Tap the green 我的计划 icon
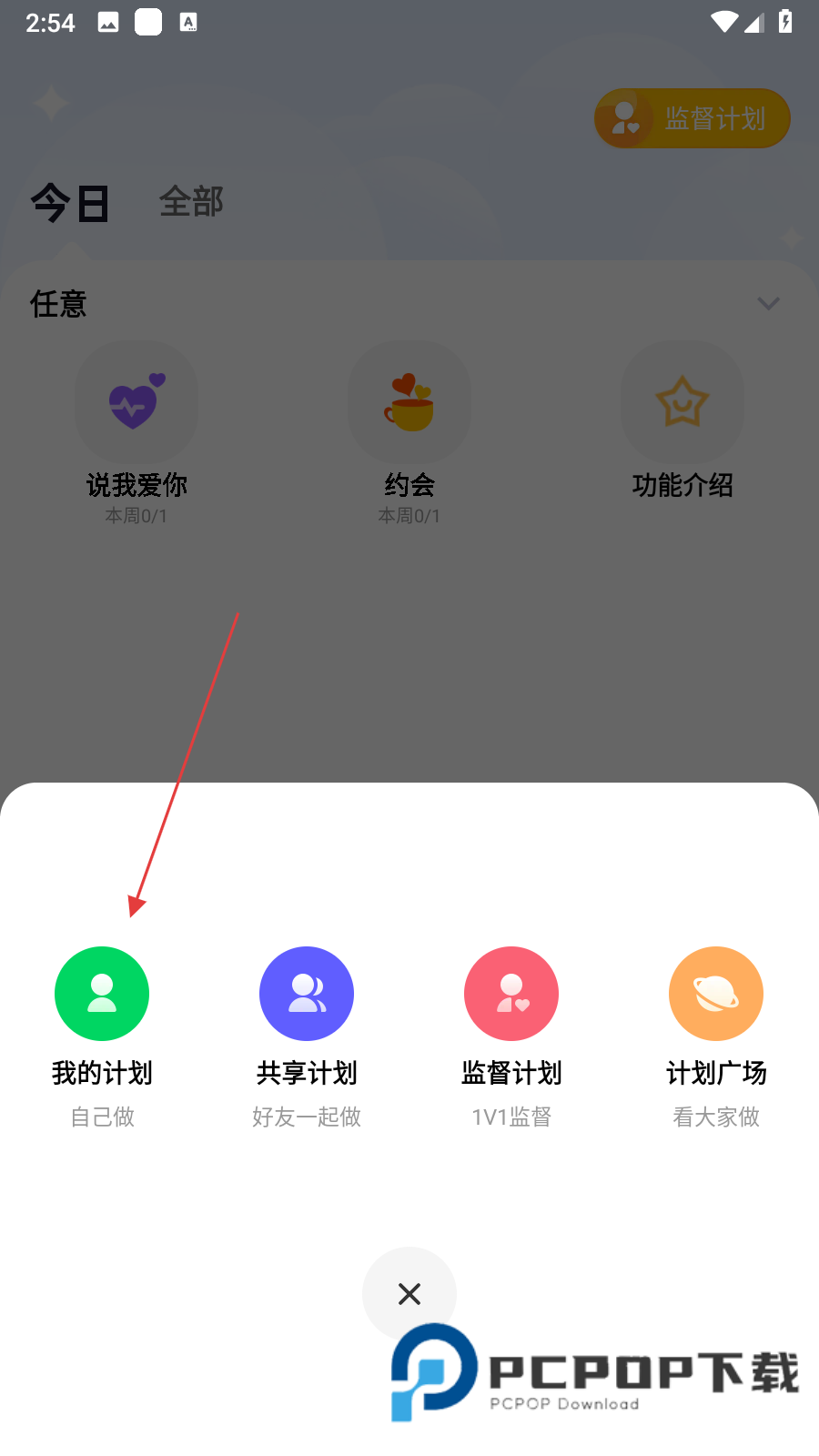The image size is (819, 1456). point(102,994)
